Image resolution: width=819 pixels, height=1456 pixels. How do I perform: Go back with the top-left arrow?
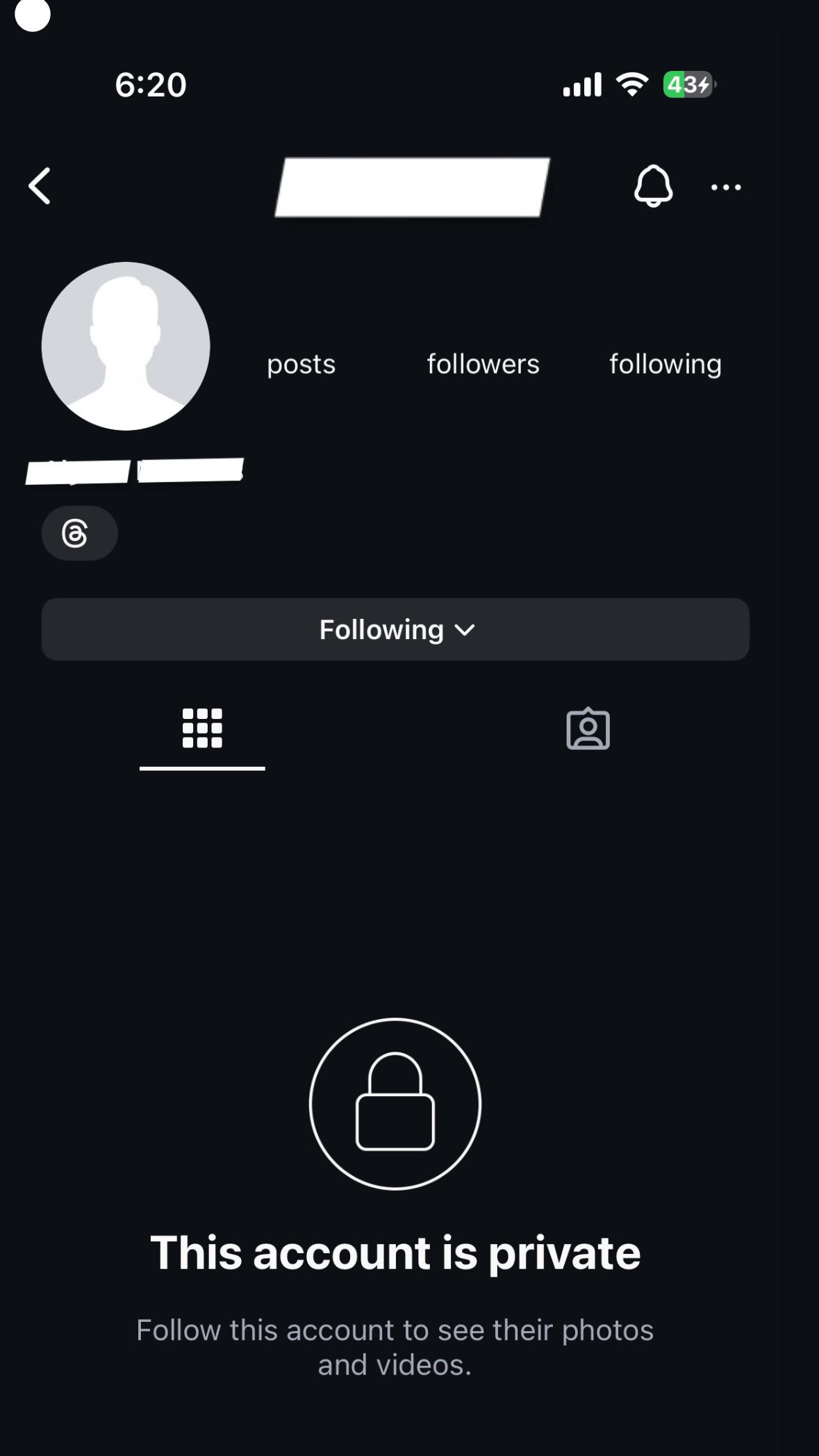pyautogui.click(x=40, y=186)
